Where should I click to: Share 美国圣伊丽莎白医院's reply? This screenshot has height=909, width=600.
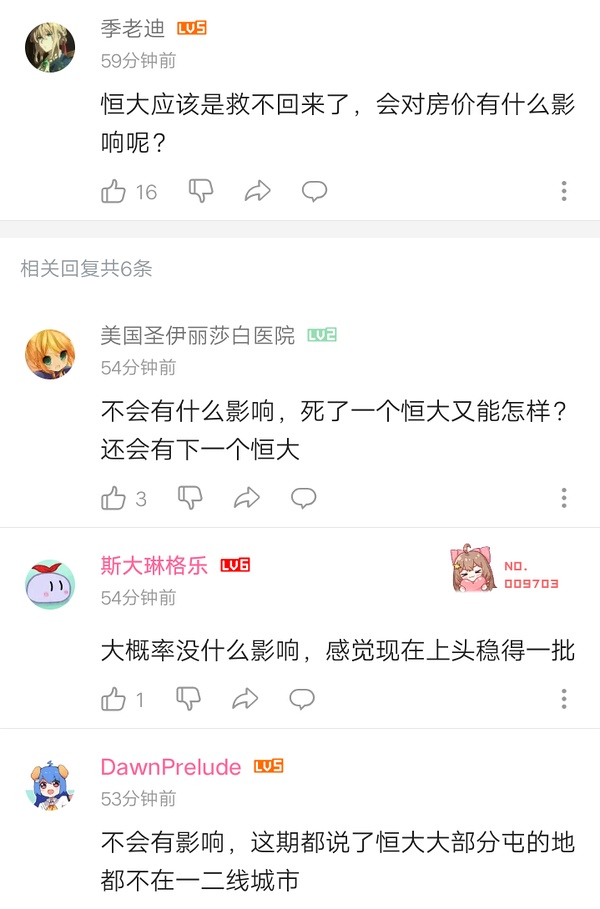click(x=246, y=497)
